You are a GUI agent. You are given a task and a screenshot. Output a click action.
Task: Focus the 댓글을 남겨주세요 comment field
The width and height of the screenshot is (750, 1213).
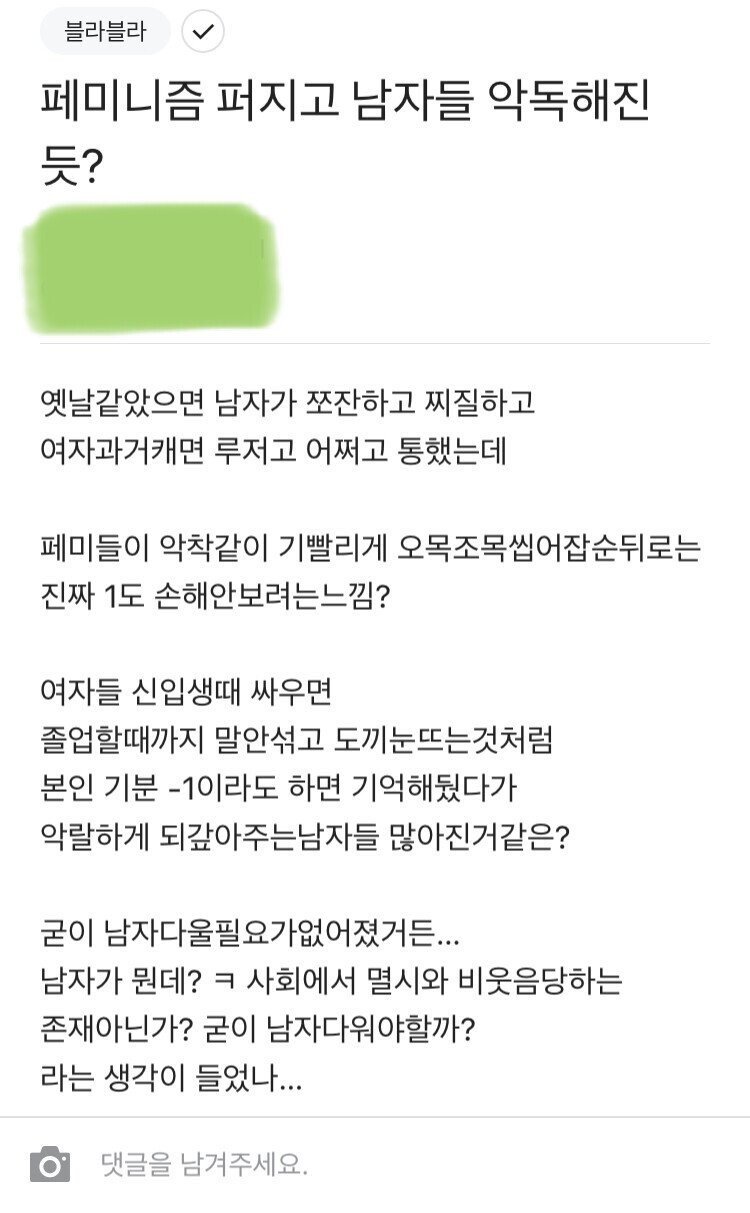click(x=400, y=1165)
